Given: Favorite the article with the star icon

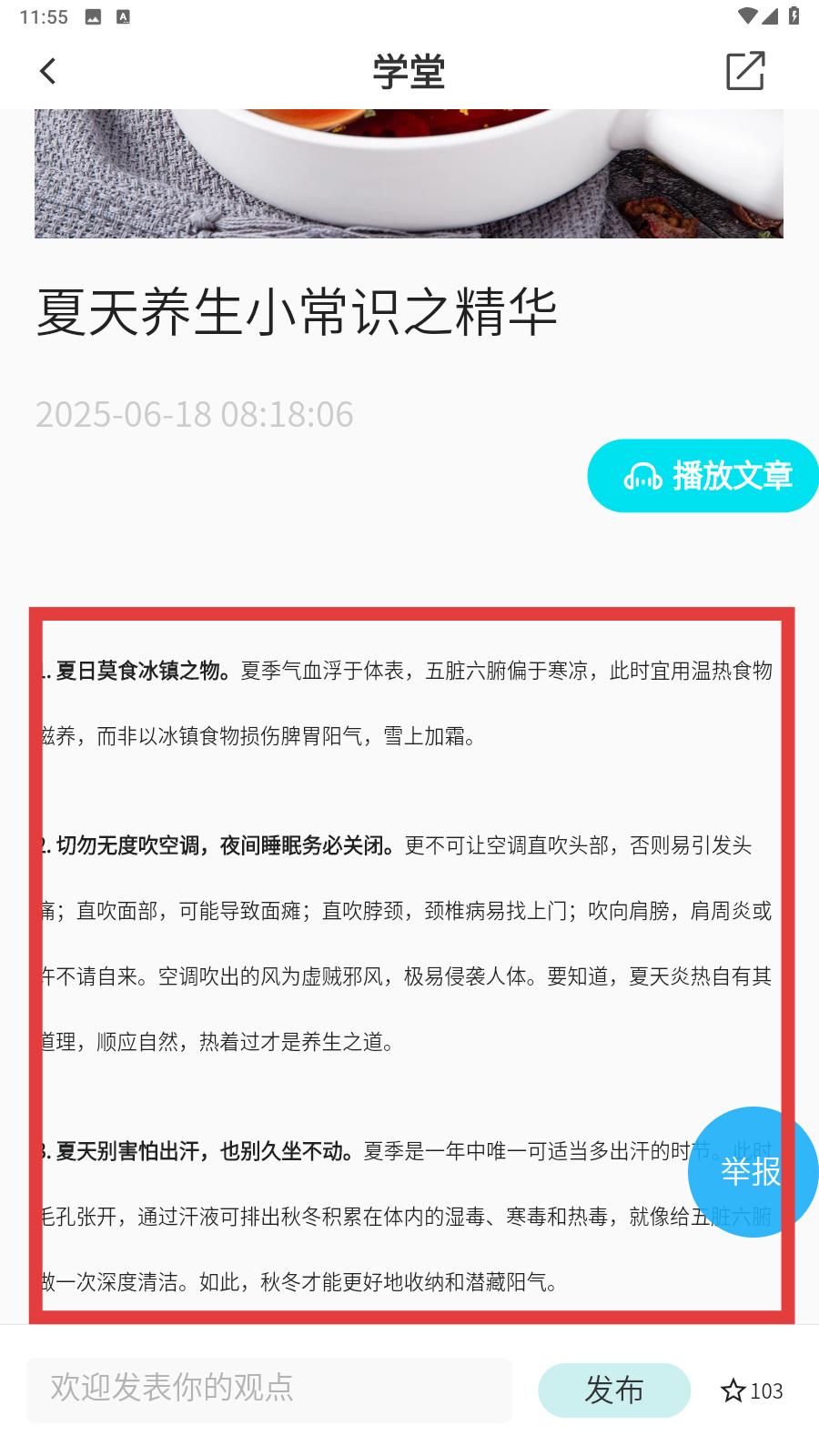Looking at the screenshot, I should (733, 1390).
